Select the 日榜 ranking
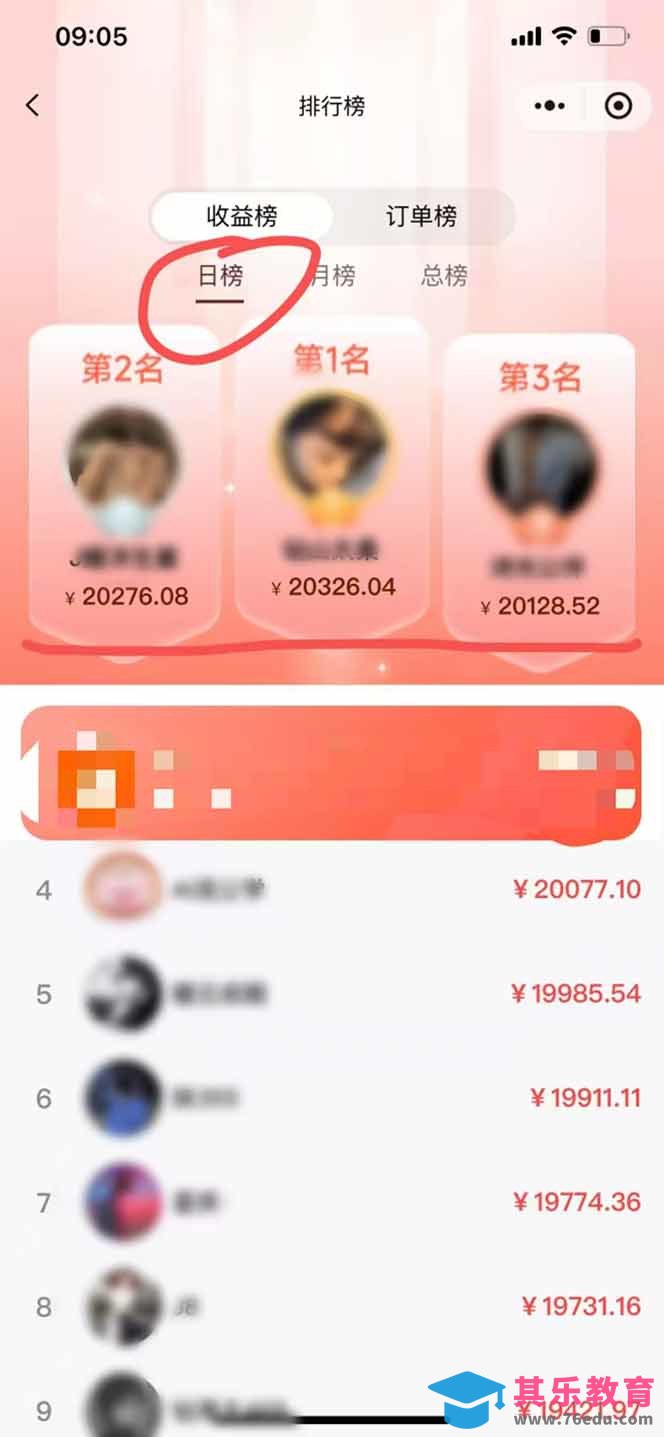The width and height of the screenshot is (664, 1437). coord(220,275)
